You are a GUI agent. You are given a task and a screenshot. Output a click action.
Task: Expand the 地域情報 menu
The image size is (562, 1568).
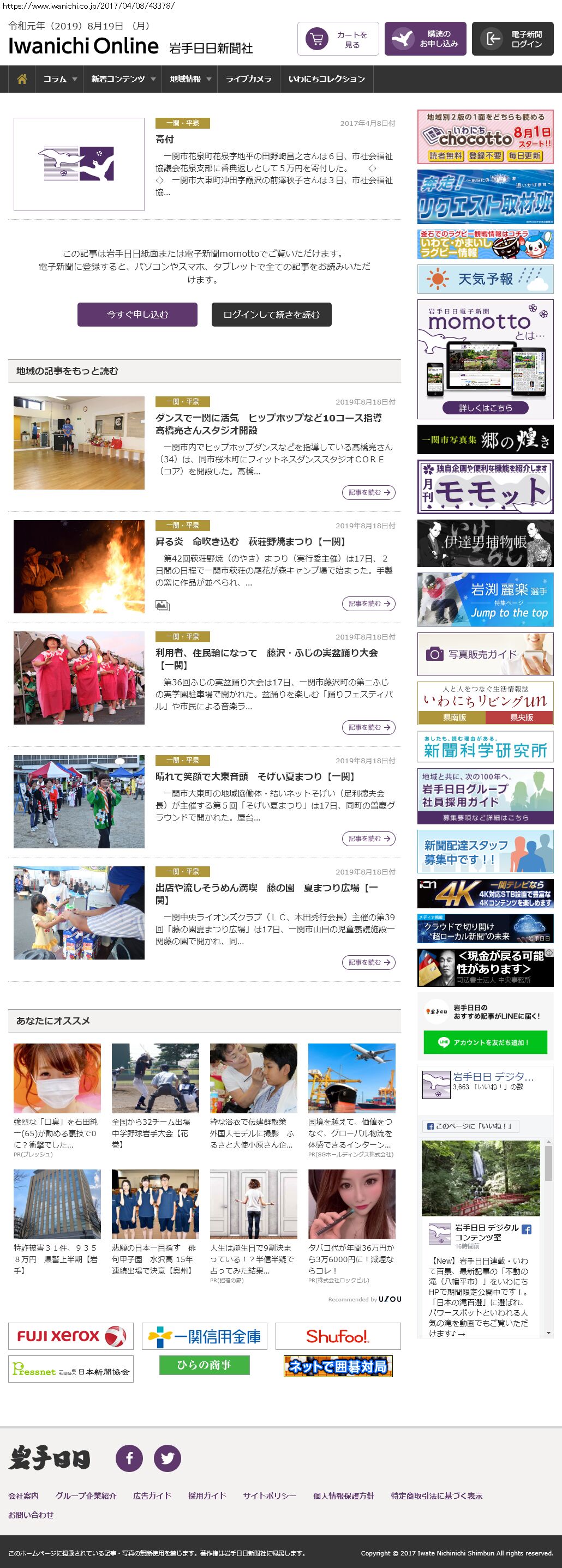click(190, 79)
